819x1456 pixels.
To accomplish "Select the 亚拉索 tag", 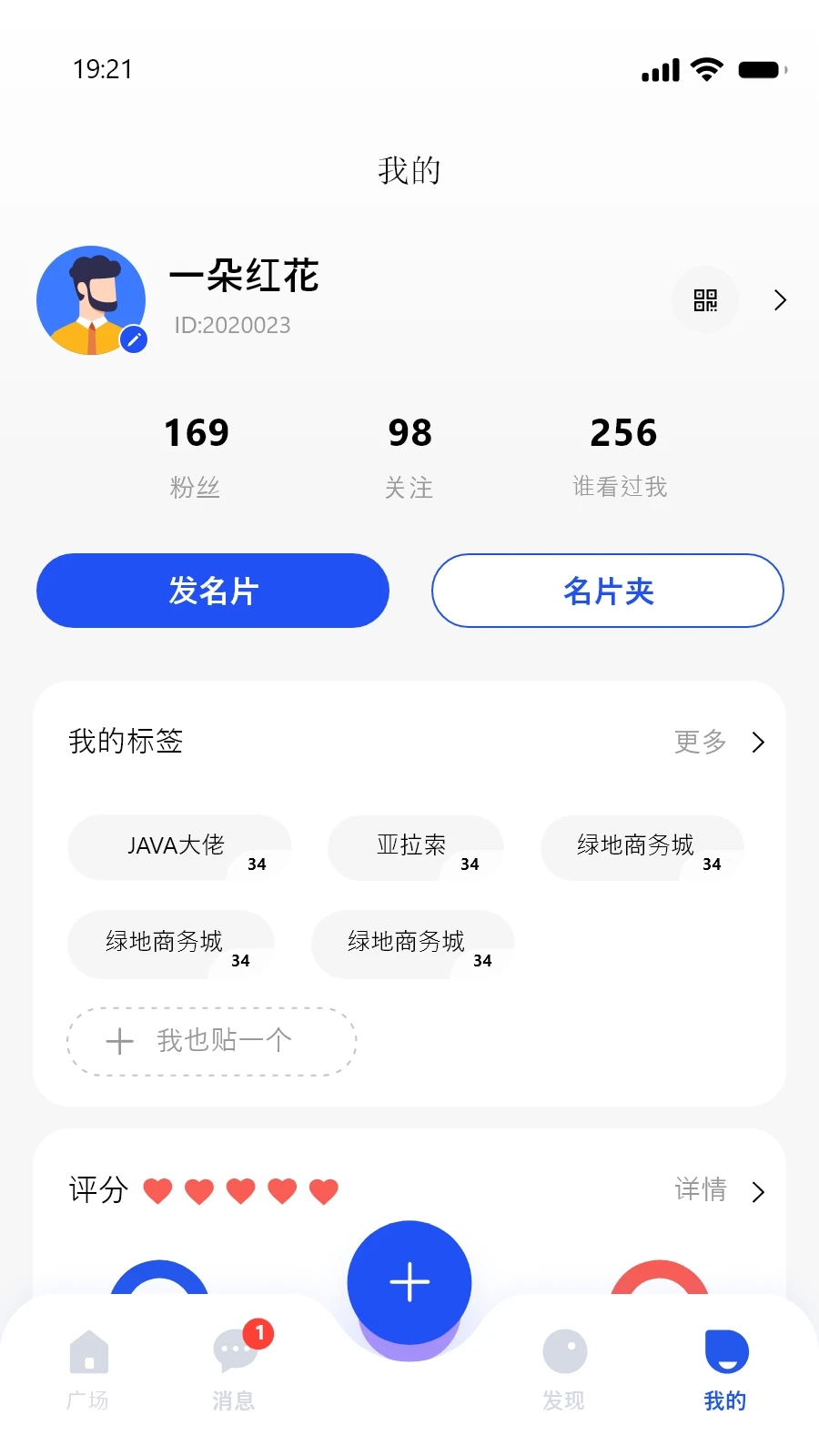I will pos(413,846).
